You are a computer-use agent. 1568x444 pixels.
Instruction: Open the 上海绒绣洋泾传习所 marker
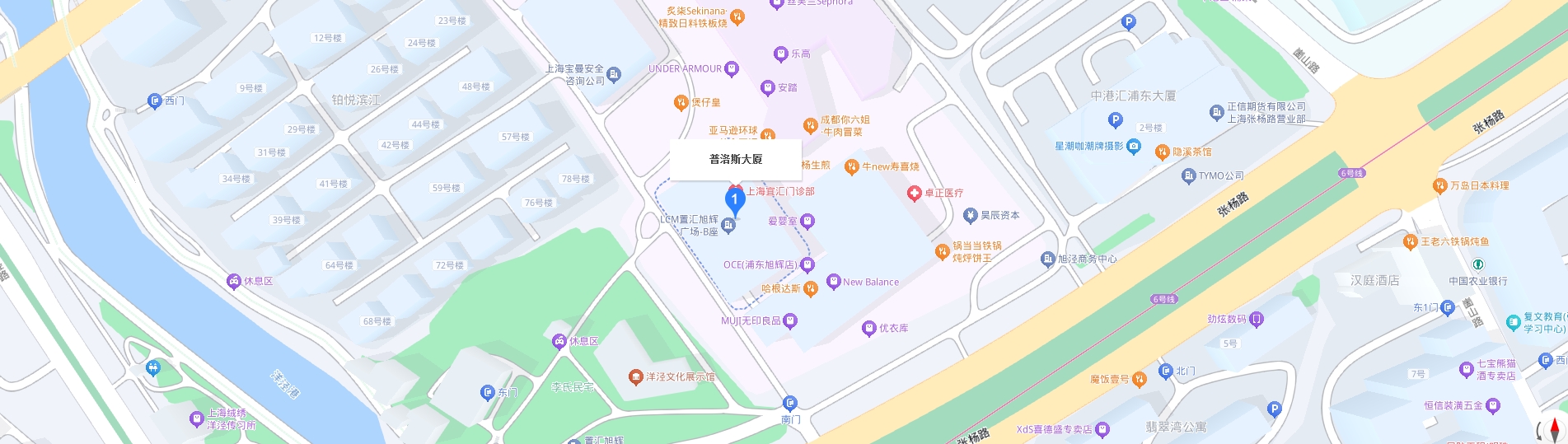[196, 418]
